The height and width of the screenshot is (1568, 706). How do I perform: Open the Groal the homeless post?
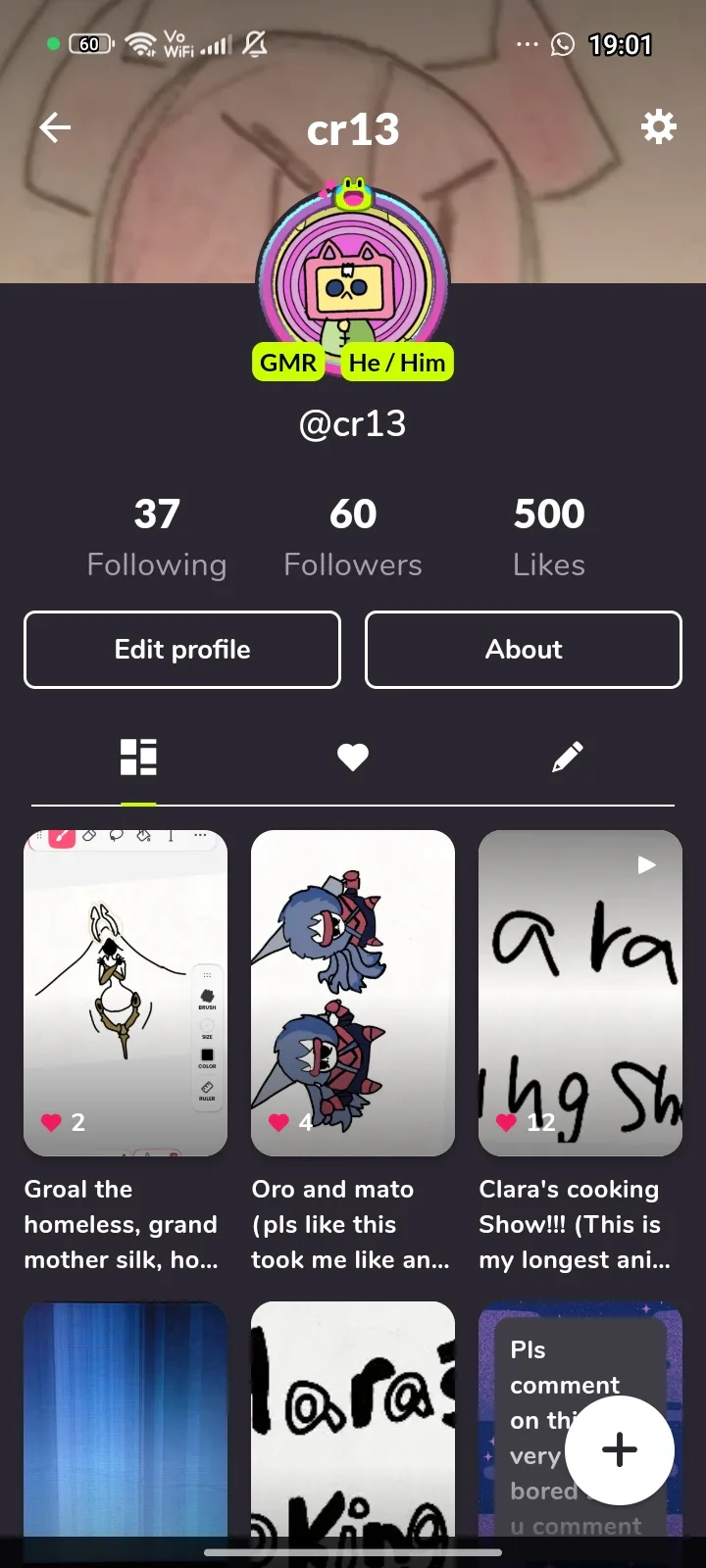[x=126, y=992]
